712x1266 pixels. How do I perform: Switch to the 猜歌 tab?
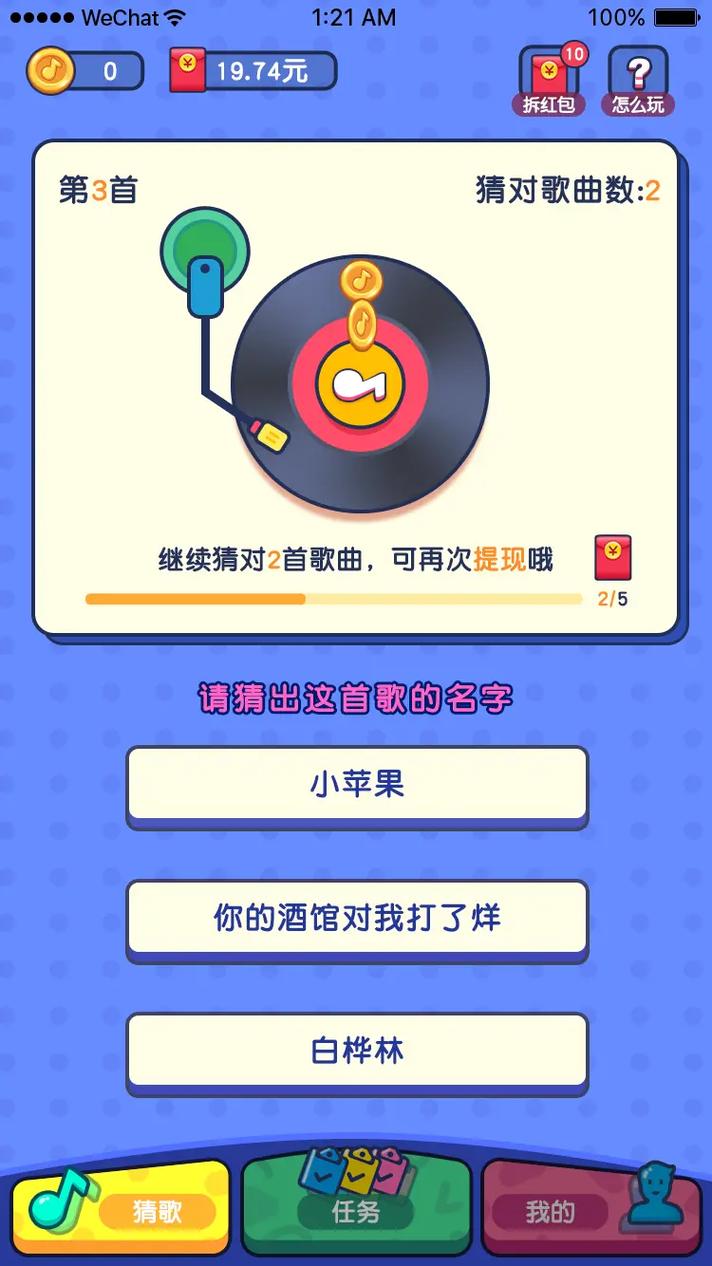click(121, 1208)
